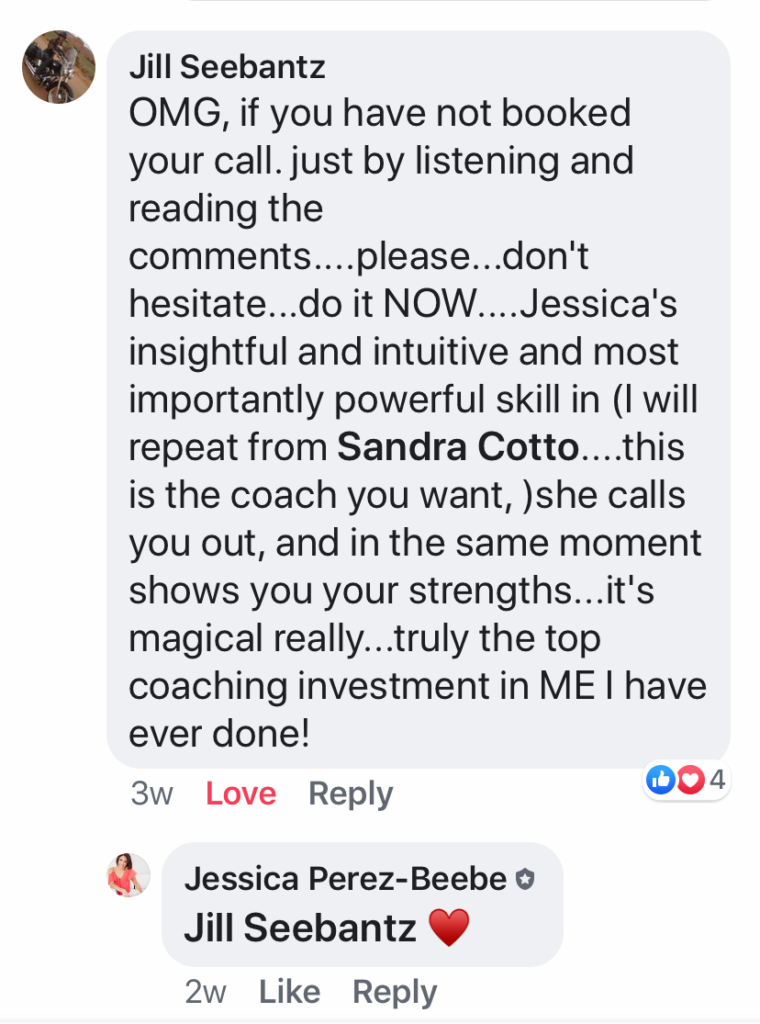Image resolution: width=760 pixels, height=1024 pixels.
Task: Open Jessica Perez-Beebe's profile name
Action: click(345, 878)
